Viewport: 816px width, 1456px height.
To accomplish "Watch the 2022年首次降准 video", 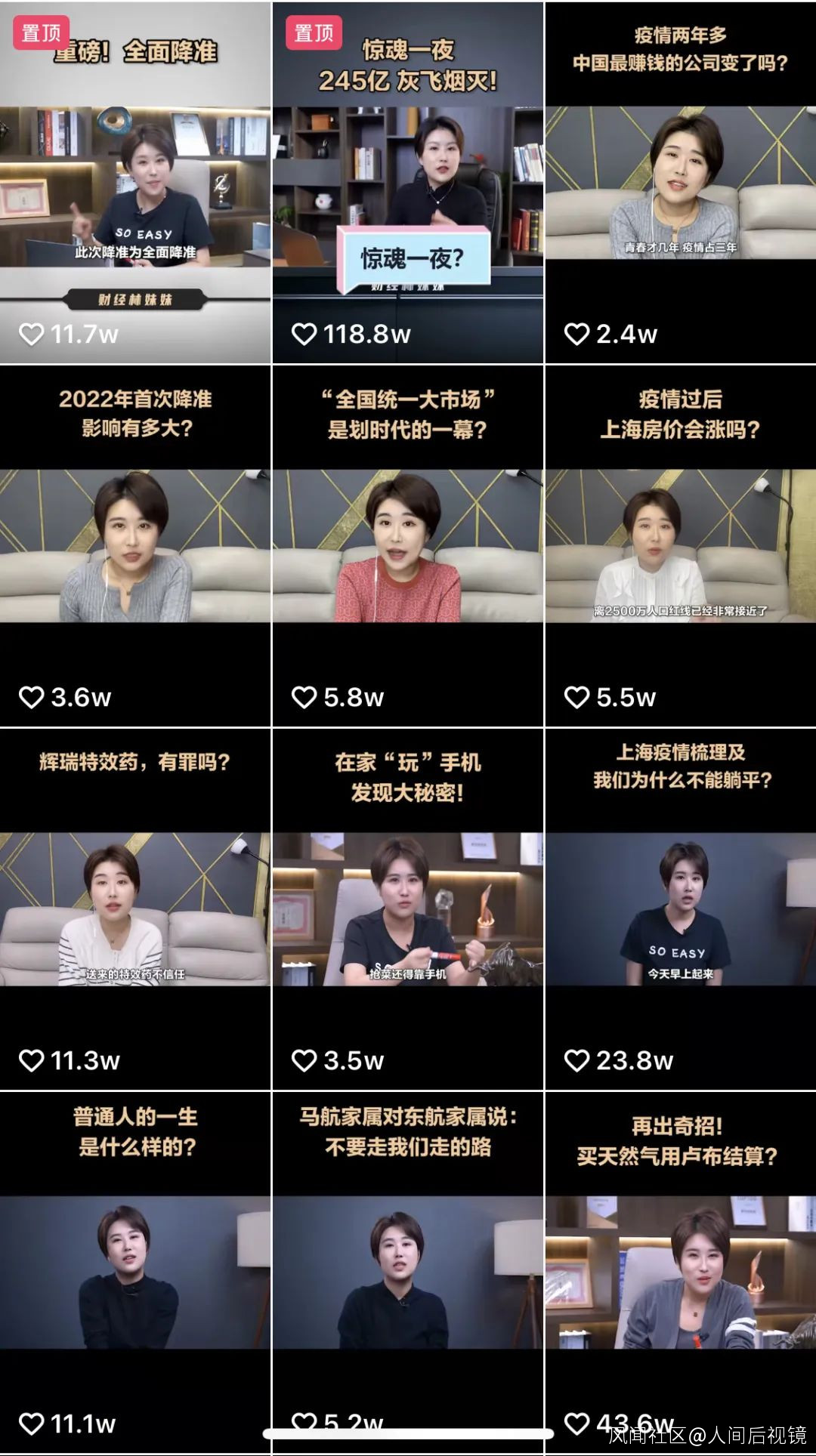I will 135,546.
